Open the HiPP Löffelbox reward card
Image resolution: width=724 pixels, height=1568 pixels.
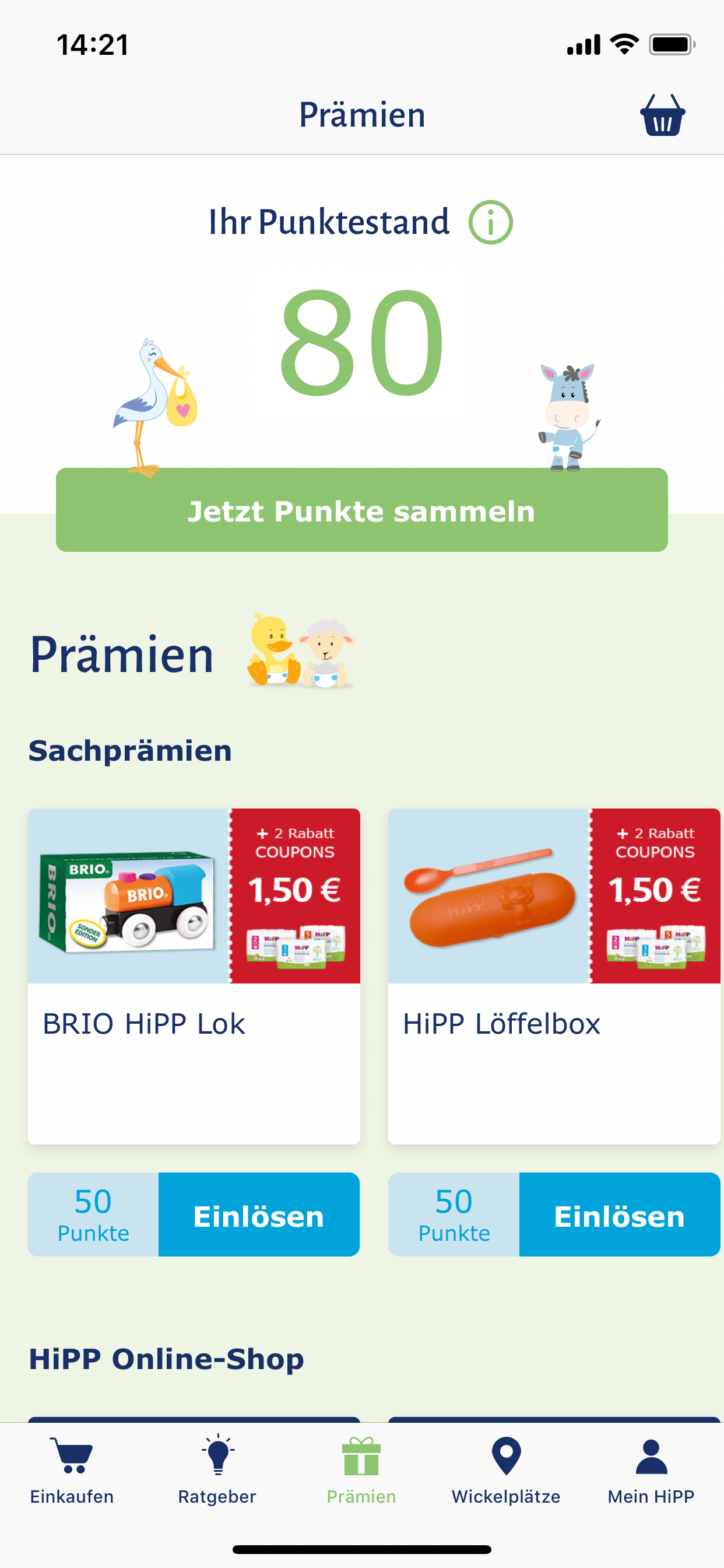point(554,975)
